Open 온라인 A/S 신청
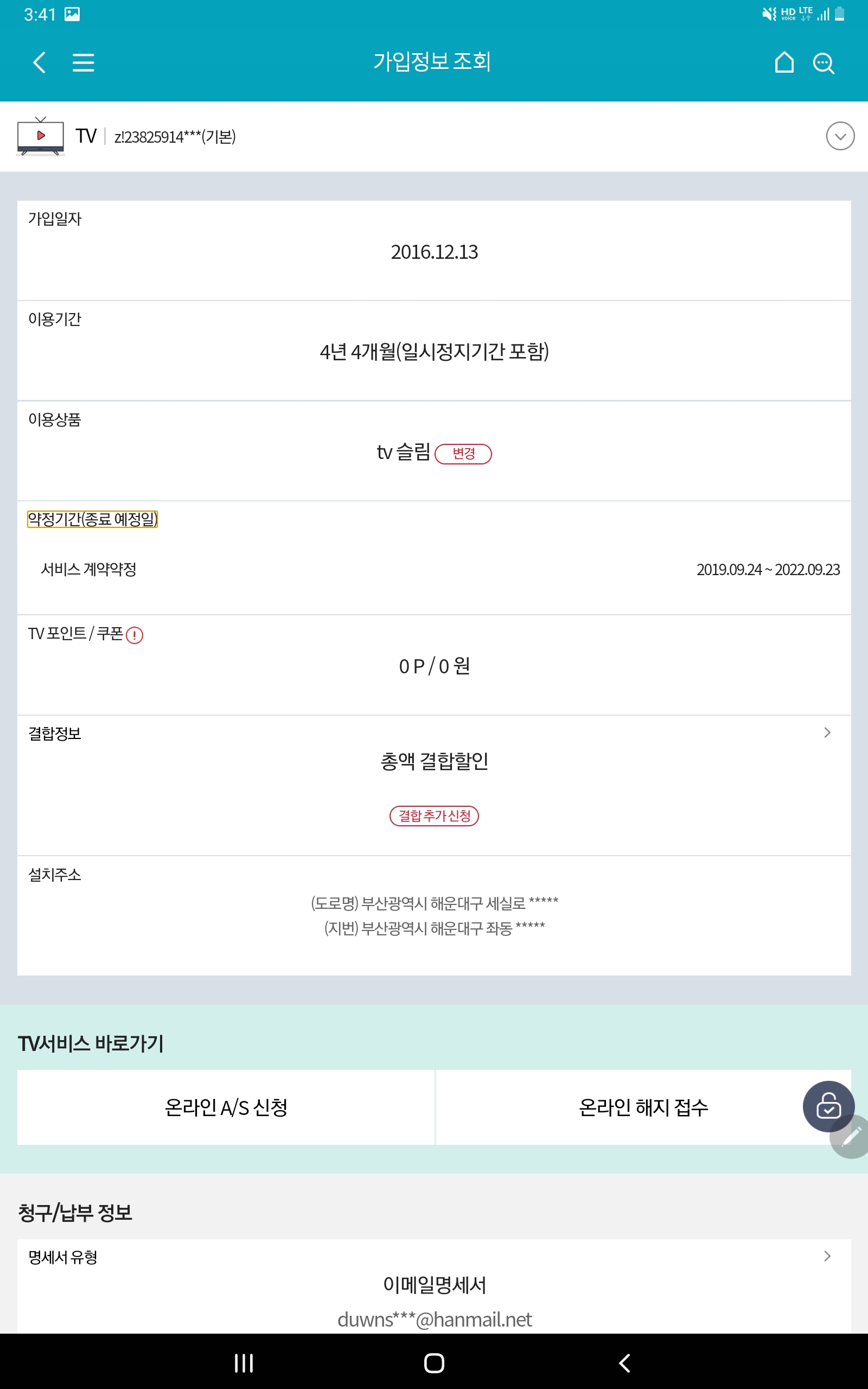The height and width of the screenshot is (1389, 868). pos(226,1107)
